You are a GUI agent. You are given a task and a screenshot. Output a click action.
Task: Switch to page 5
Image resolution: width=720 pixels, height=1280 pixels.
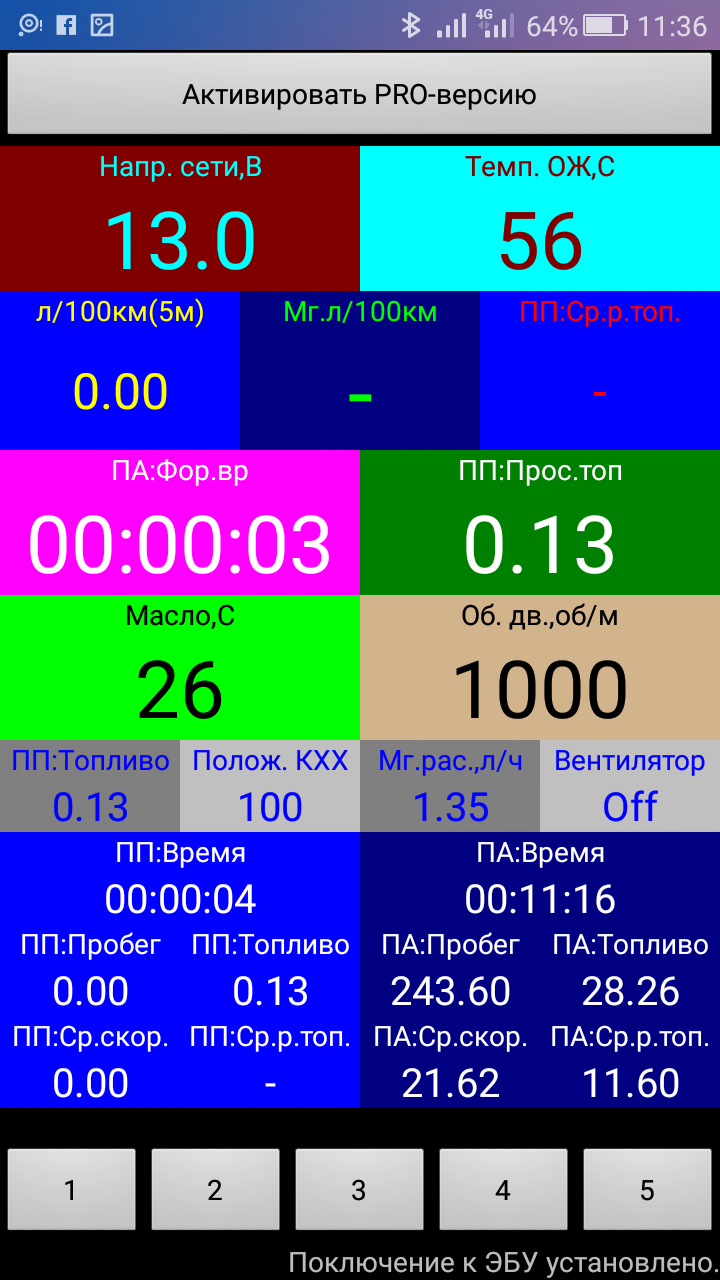tap(647, 1189)
